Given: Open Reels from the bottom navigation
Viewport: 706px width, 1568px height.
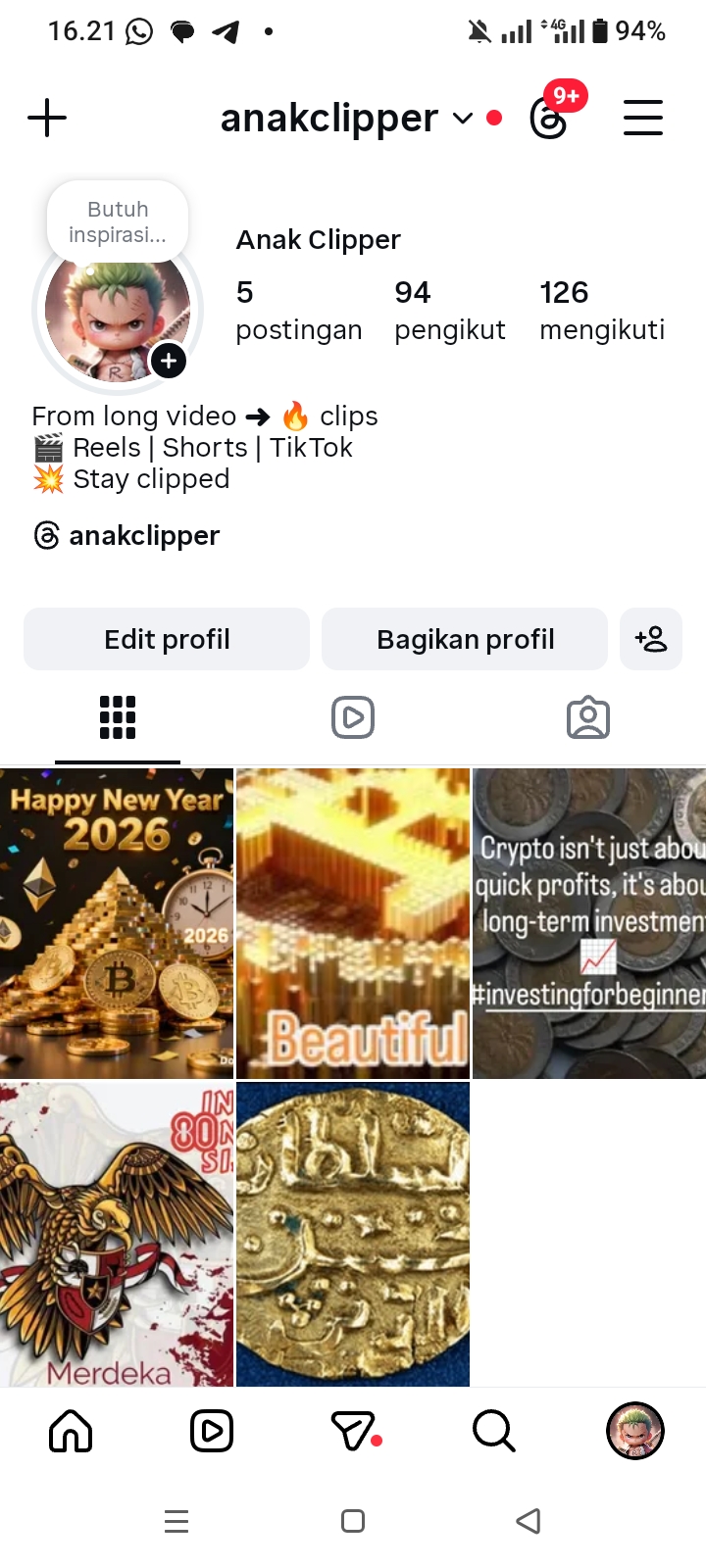Looking at the screenshot, I should click(x=212, y=1432).
